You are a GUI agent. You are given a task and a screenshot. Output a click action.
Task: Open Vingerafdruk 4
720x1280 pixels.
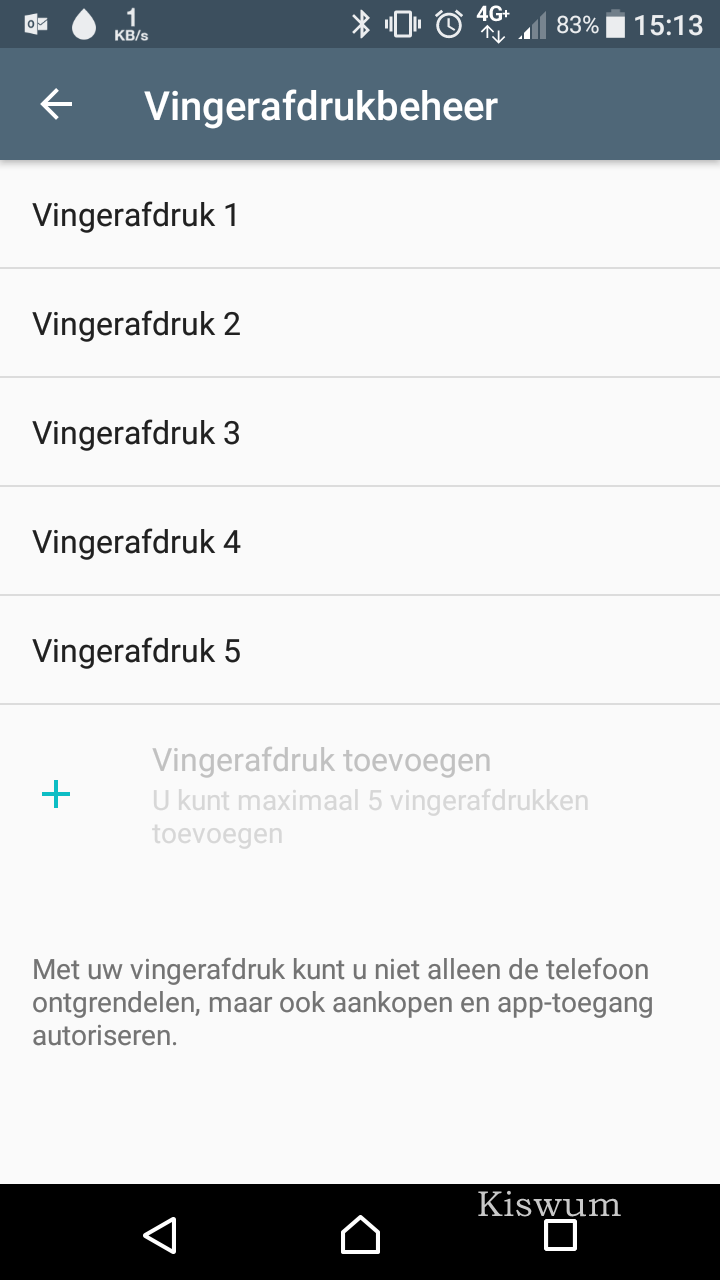[360, 541]
